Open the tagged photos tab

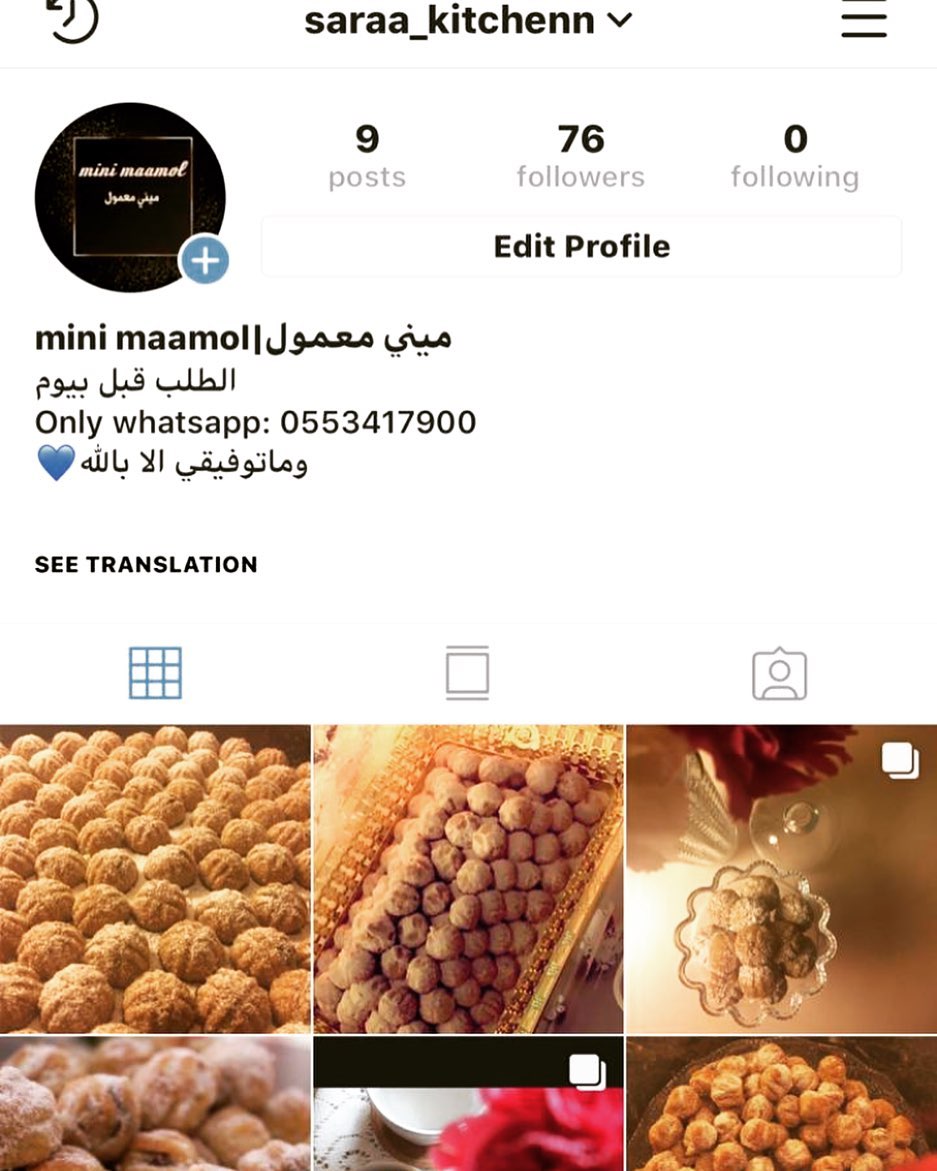pyautogui.click(x=779, y=675)
